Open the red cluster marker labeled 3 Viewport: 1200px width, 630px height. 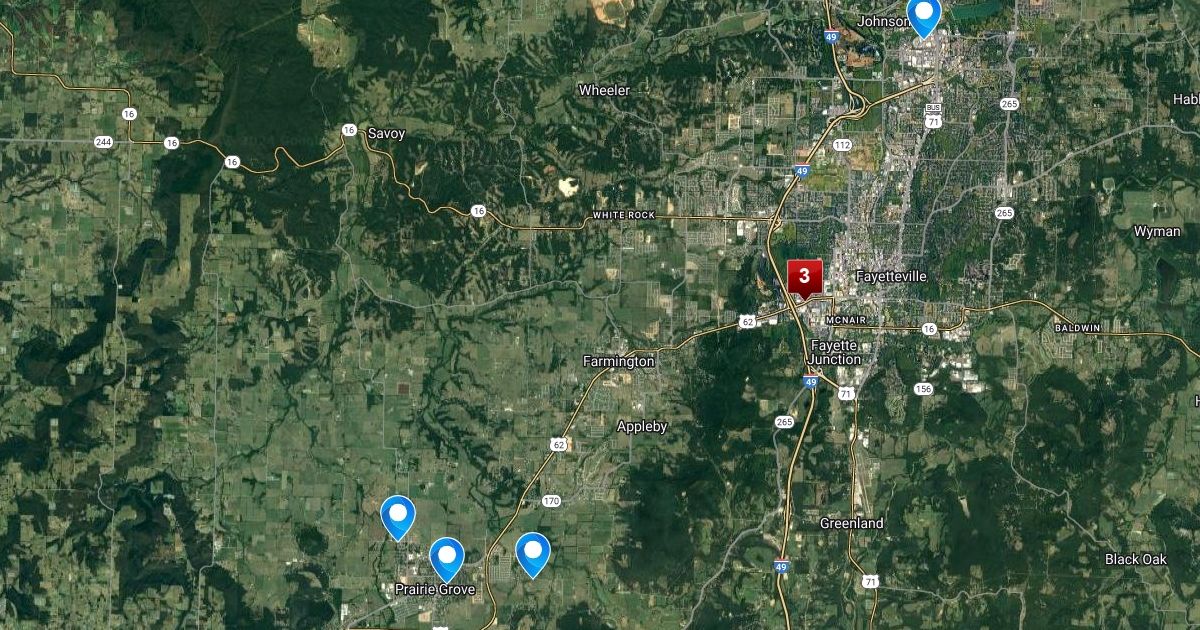[x=804, y=277]
